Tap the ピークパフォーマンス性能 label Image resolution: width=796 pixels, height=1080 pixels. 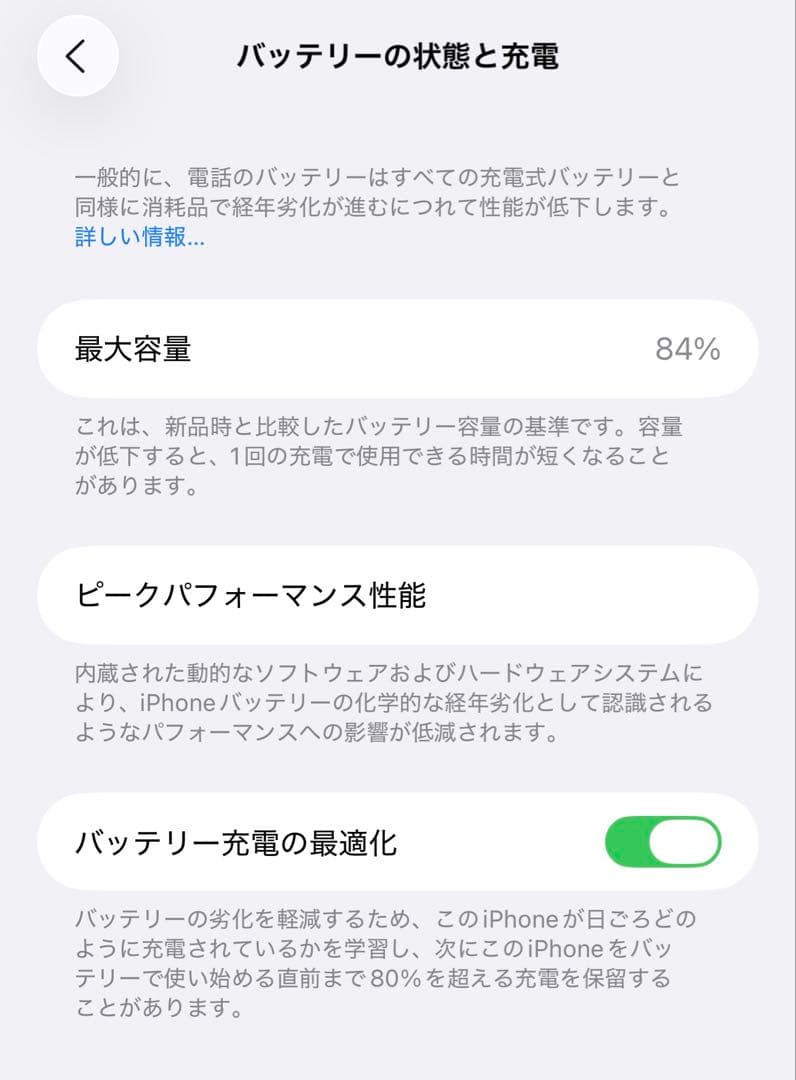pyautogui.click(x=250, y=595)
